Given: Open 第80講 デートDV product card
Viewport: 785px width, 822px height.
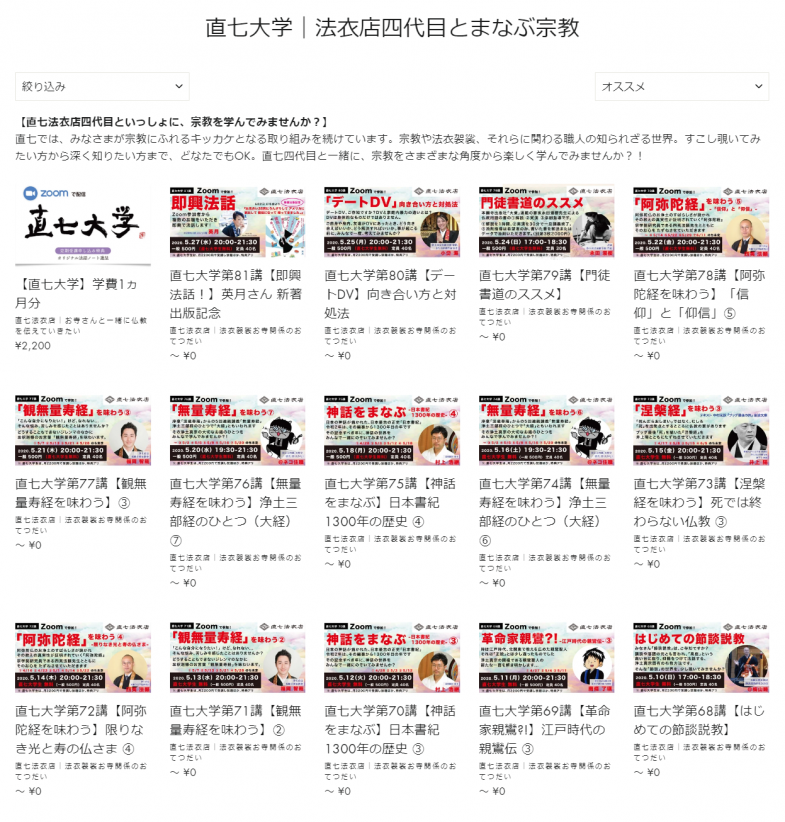Looking at the screenshot, I should 392,223.
